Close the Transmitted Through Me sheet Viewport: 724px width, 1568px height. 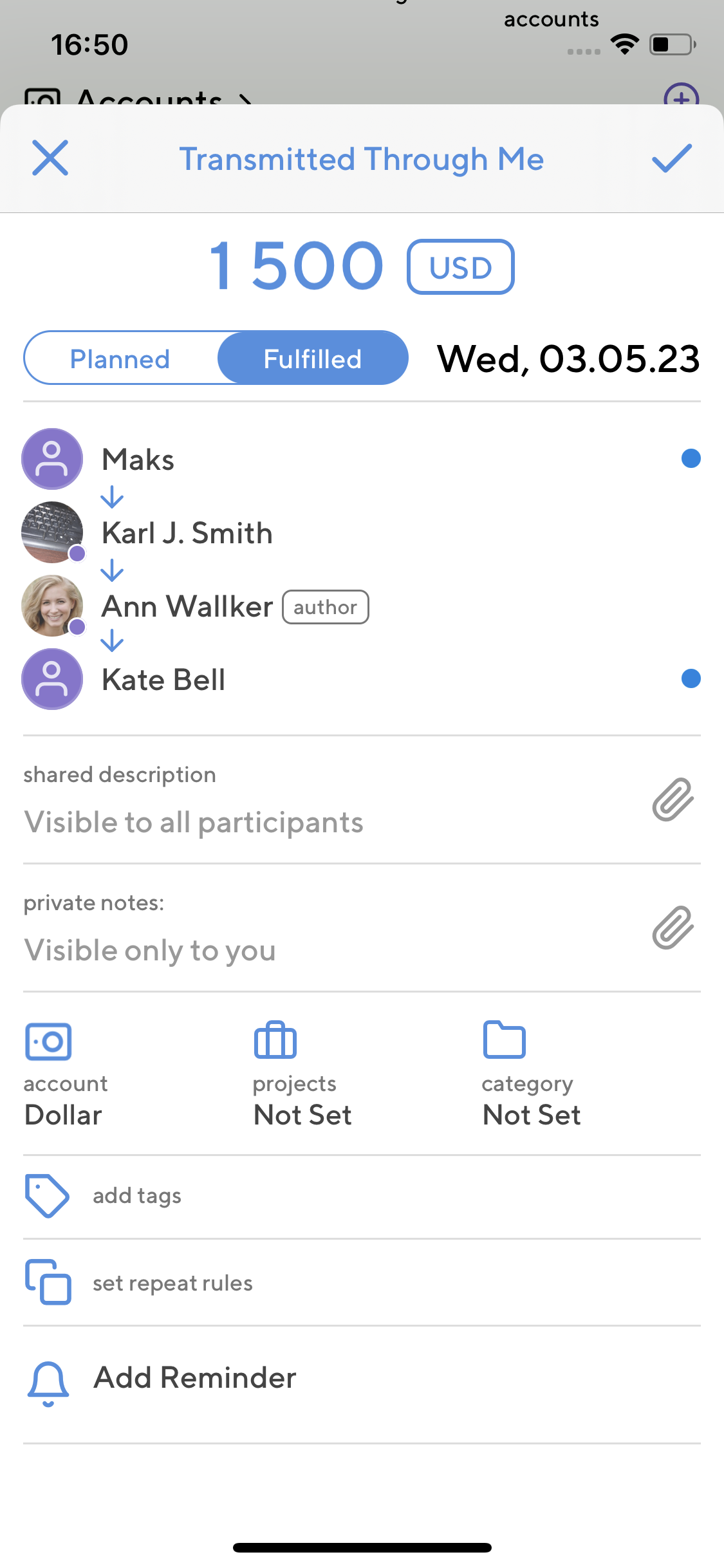click(50, 158)
